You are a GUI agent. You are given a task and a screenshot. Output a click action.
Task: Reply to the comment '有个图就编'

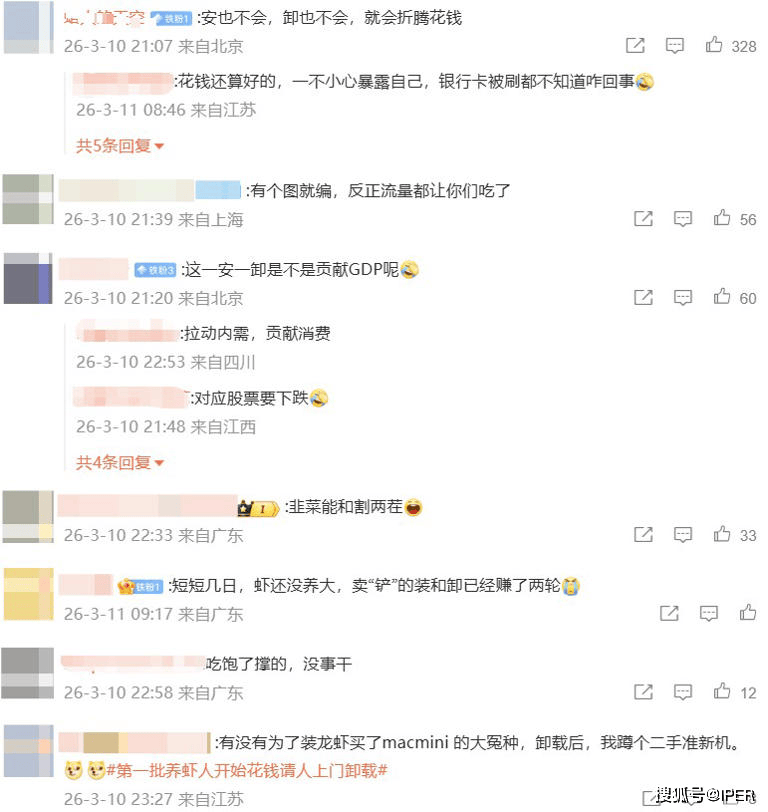click(x=682, y=218)
